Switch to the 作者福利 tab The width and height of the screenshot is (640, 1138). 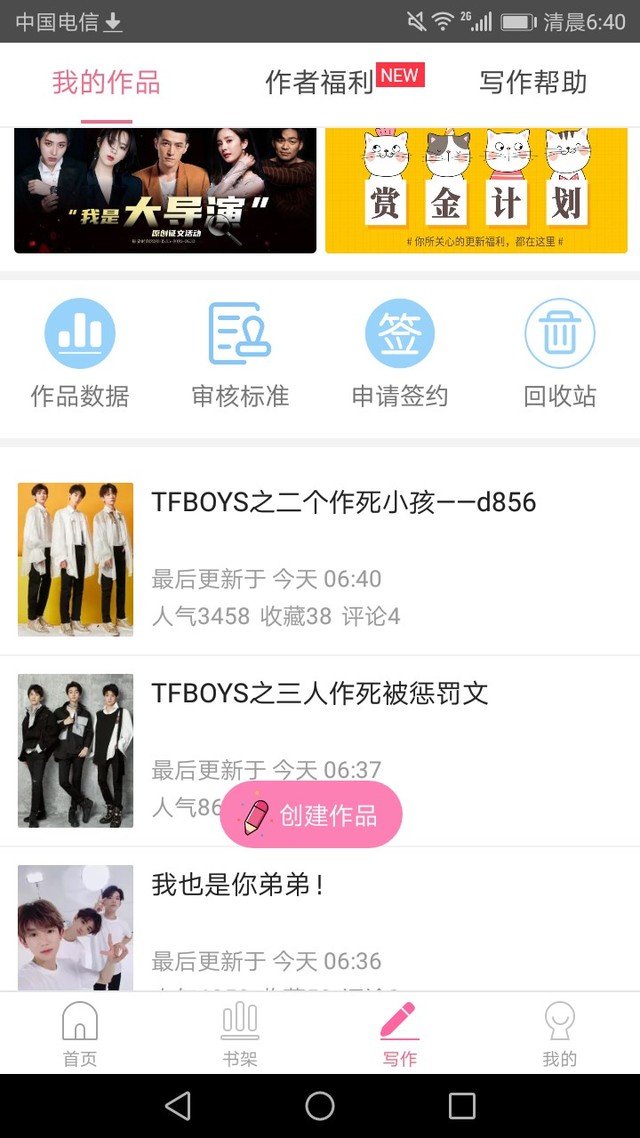pos(320,82)
